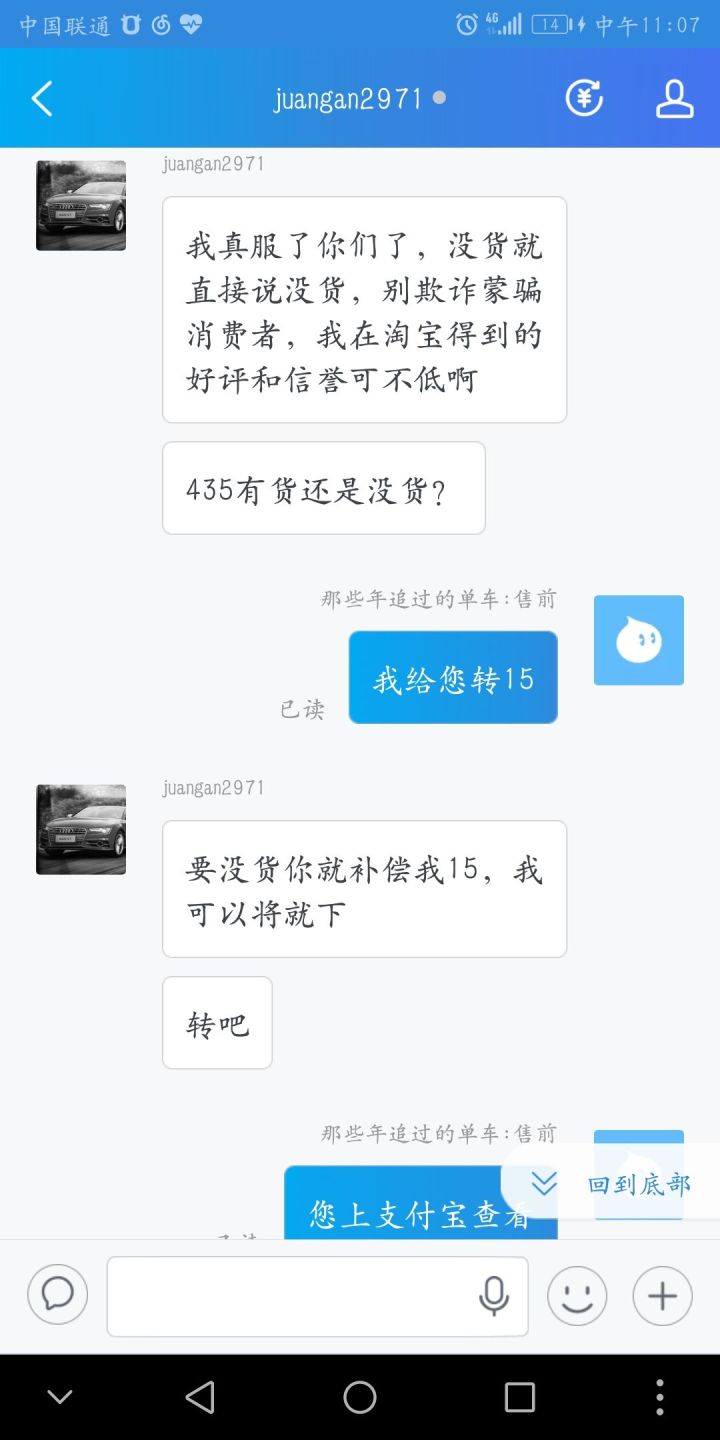This screenshot has height=1440, width=720.
Task: Tap the 回到底部 jump-to-bottom button
Action: (x=612, y=1185)
